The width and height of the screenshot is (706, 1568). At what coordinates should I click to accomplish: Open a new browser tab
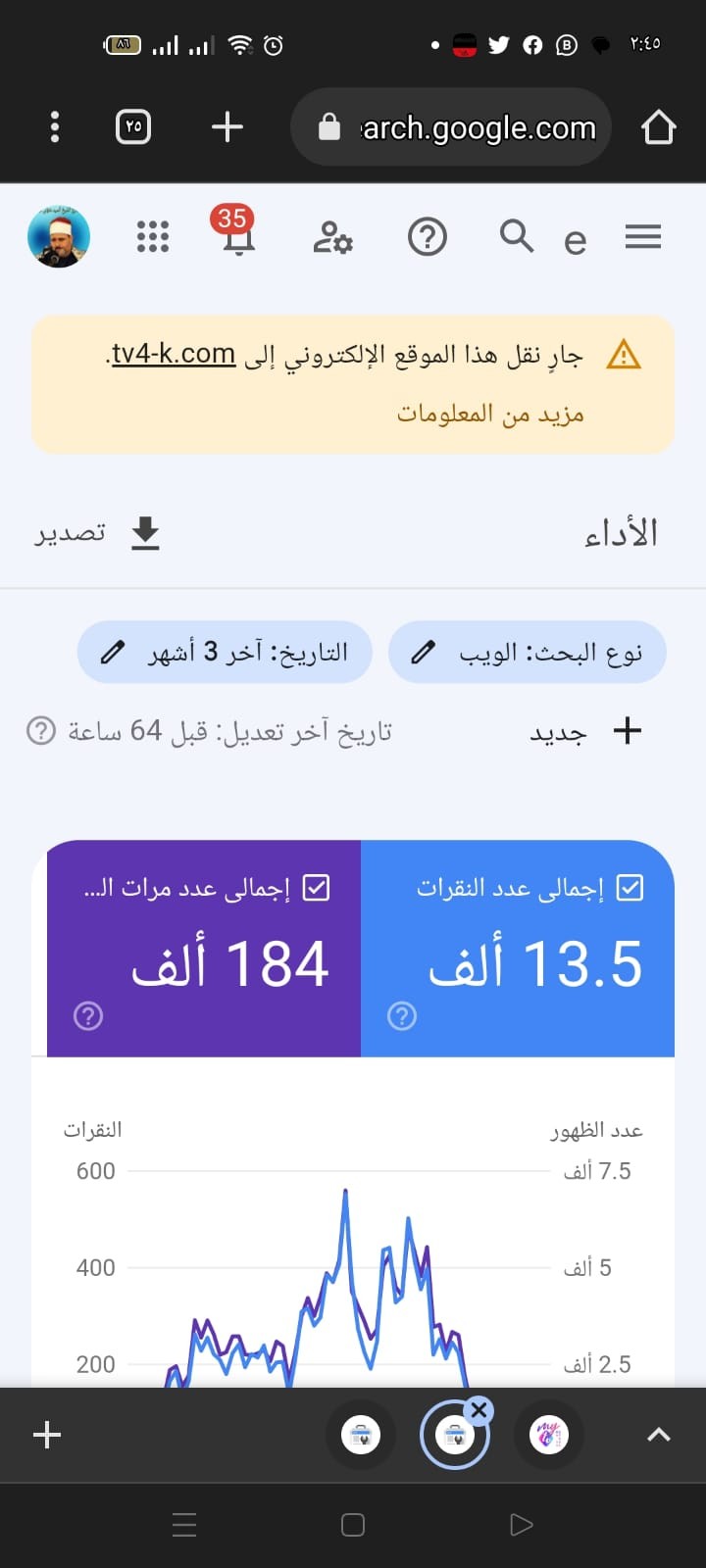[x=227, y=127]
